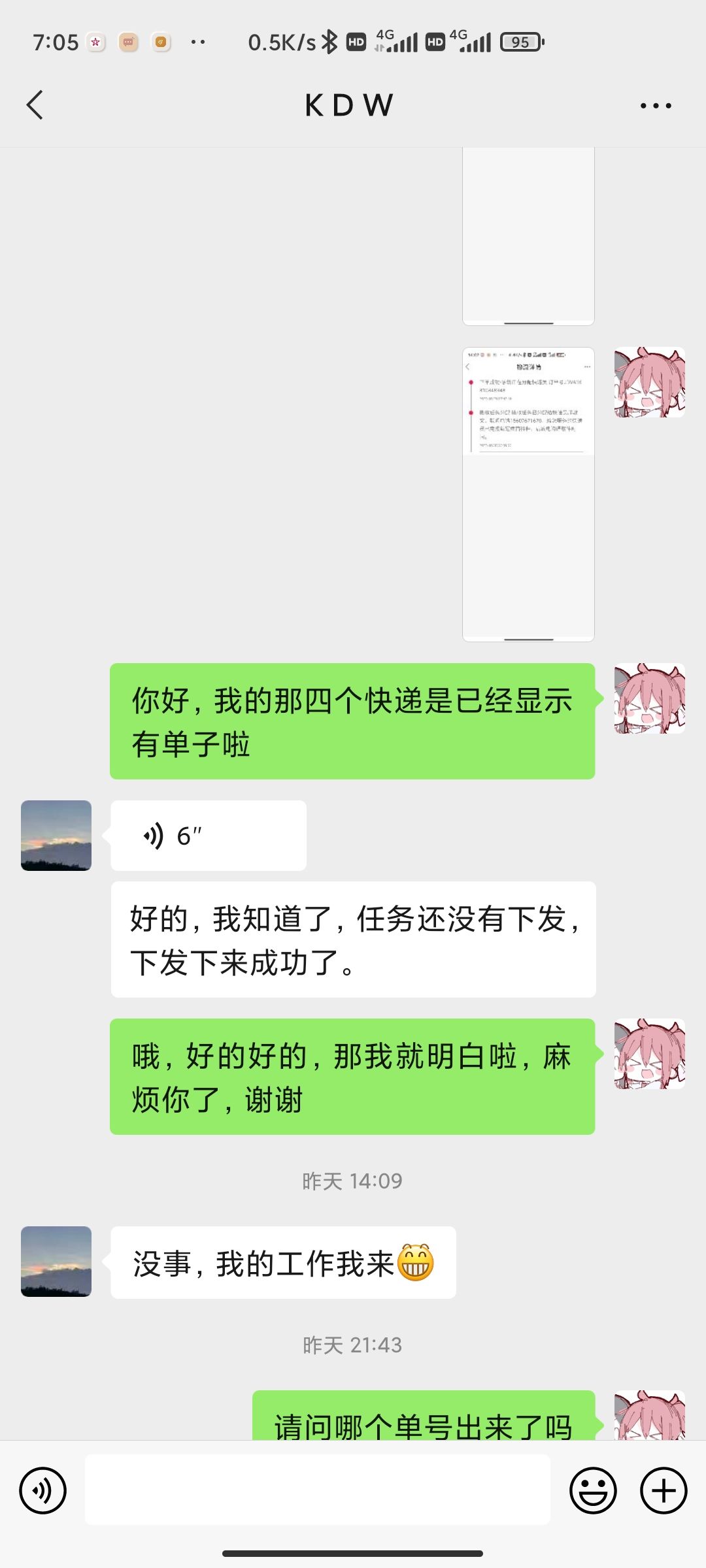Open the three-dot chat info menu
706x1568 pixels.
(656, 106)
